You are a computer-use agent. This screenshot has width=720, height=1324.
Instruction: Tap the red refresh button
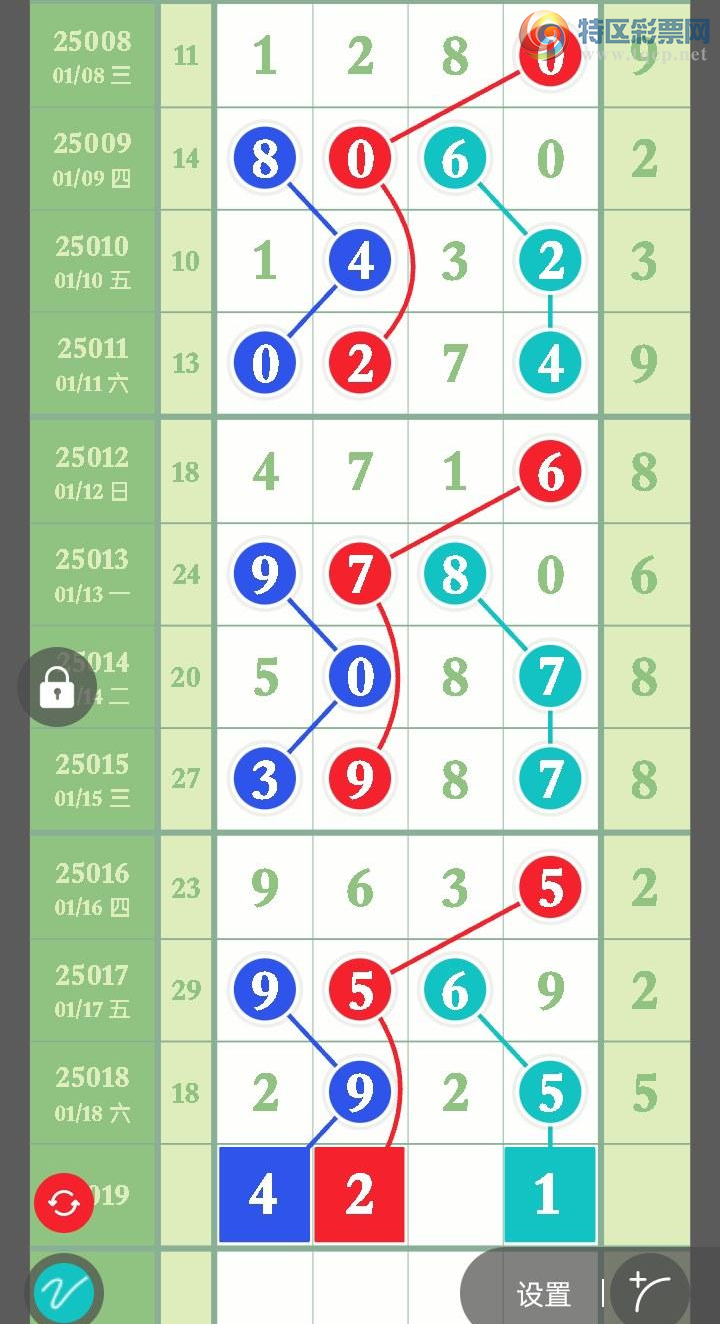click(x=64, y=1203)
